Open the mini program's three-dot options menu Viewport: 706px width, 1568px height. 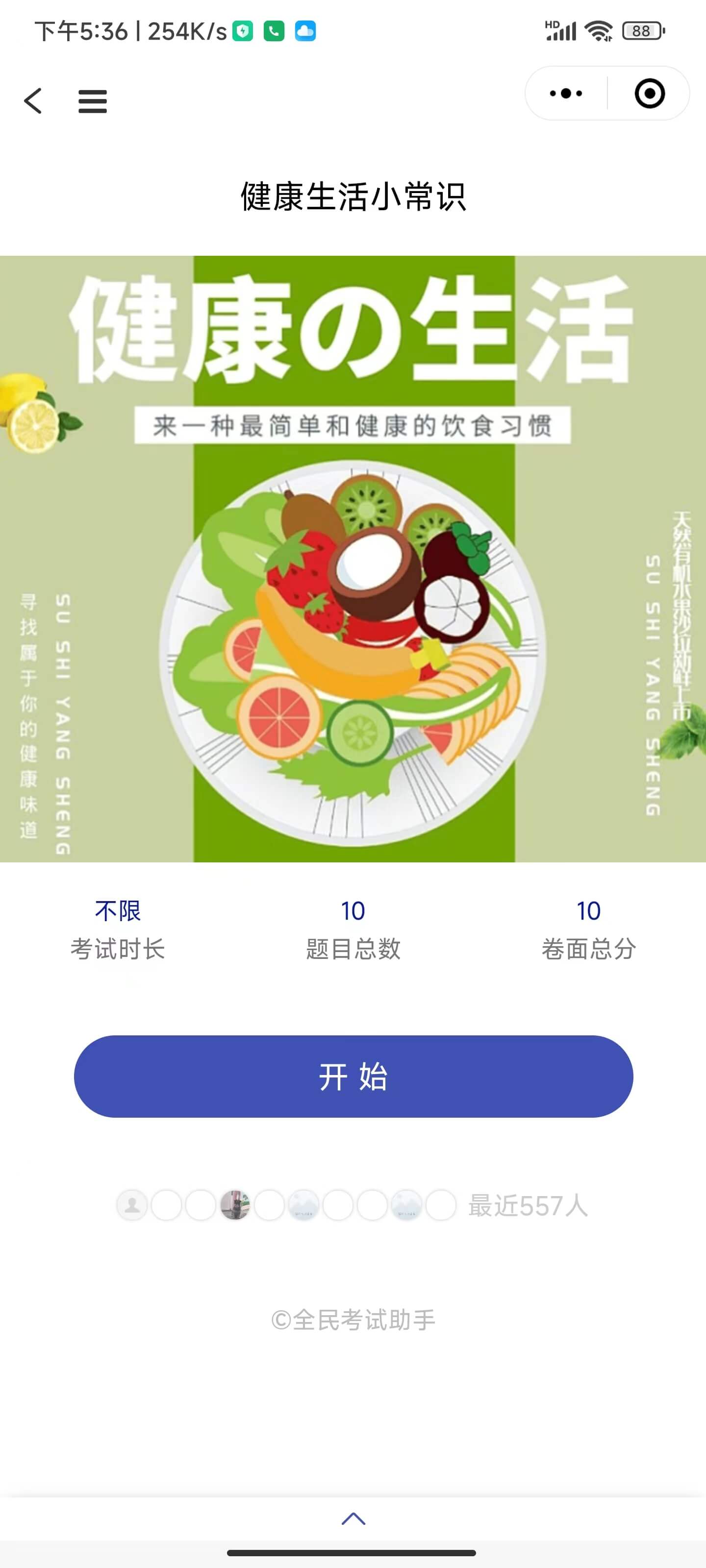coord(566,94)
